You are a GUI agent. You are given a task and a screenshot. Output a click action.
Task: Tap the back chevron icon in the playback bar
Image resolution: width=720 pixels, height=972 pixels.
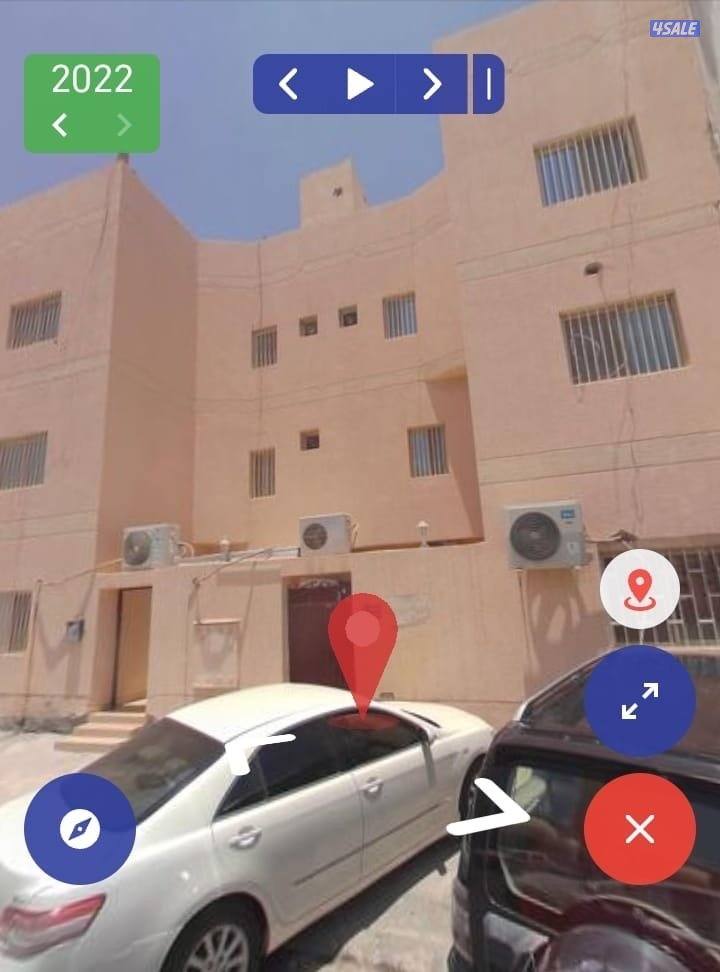(288, 85)
